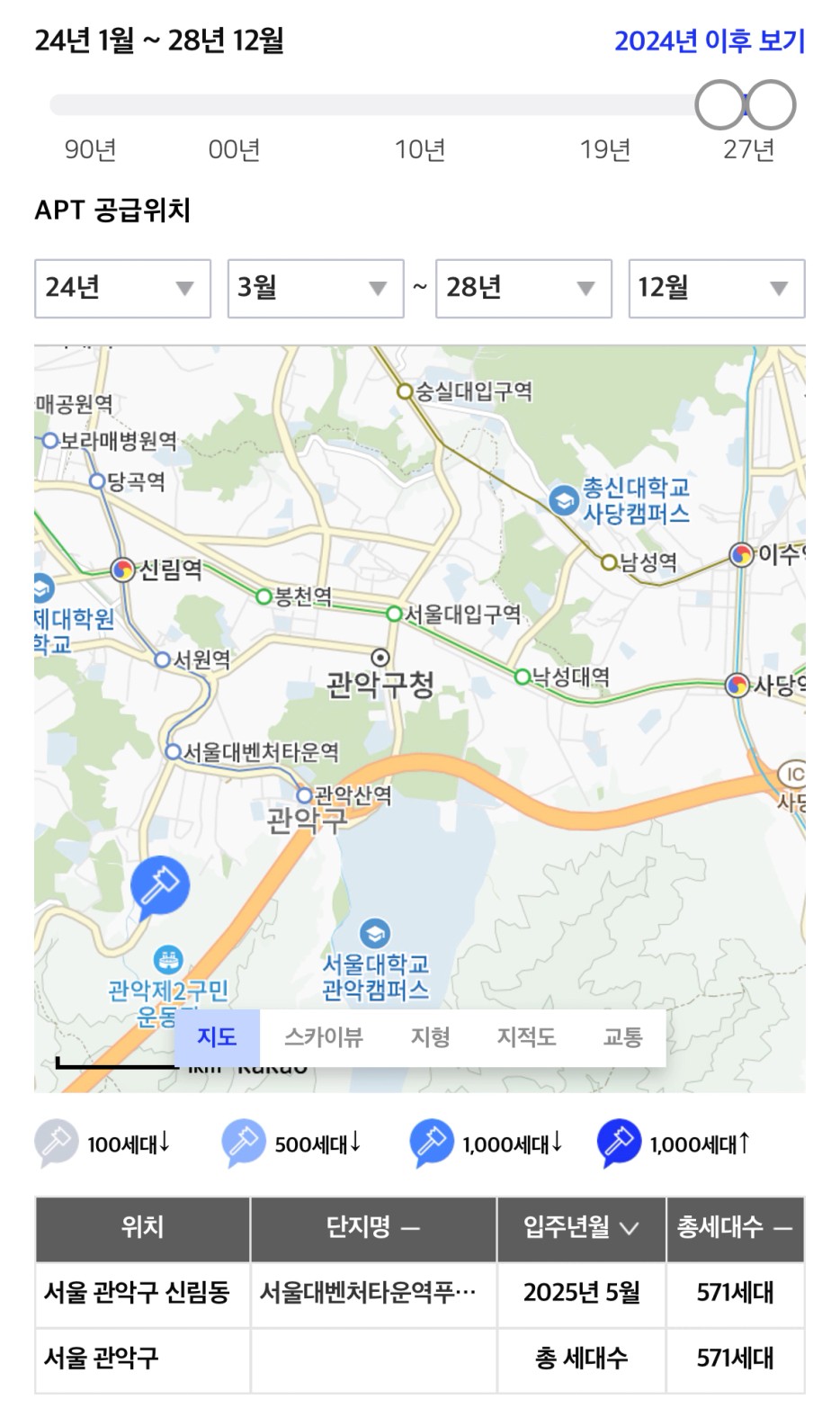Select the 지도 map type tab
The image size is (840, 1408).
tap(217, 1037)
